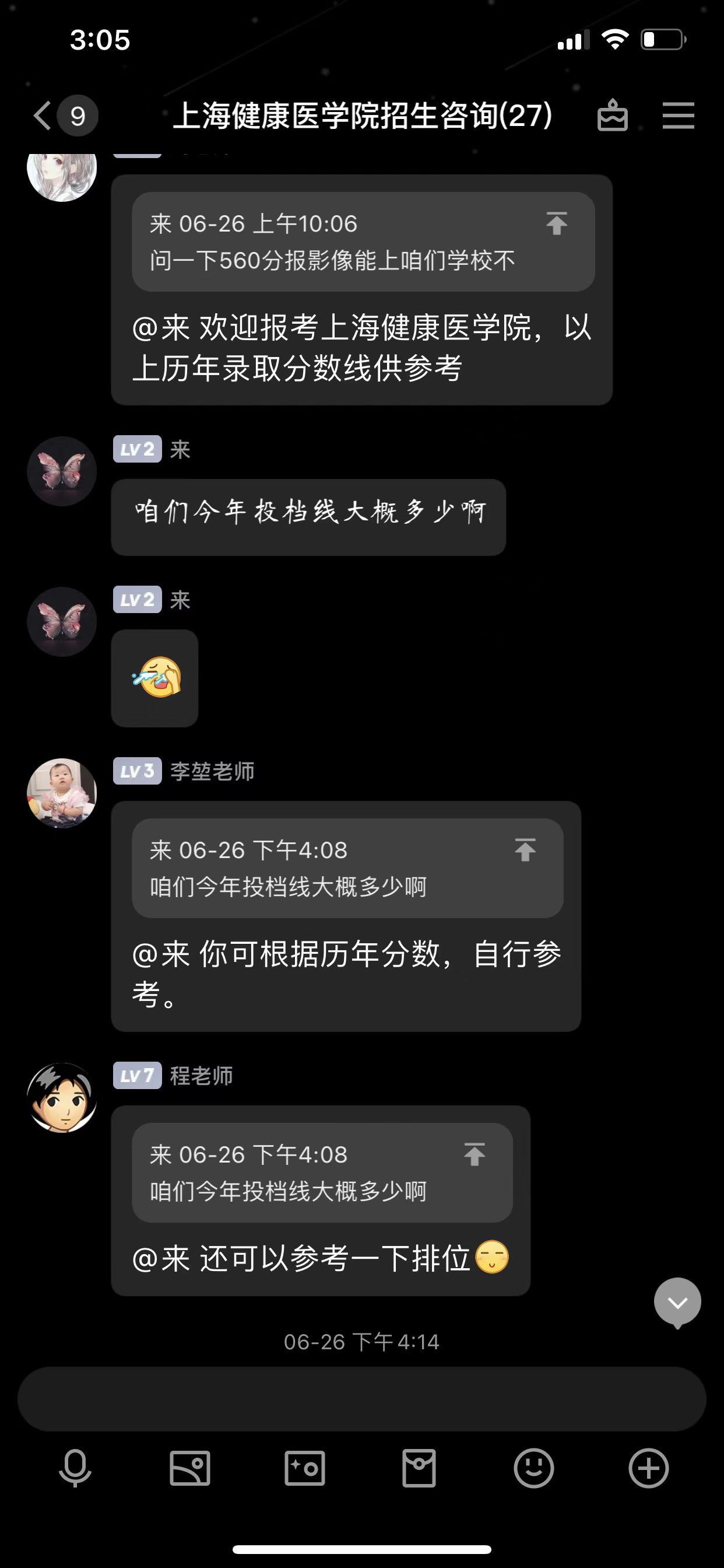Go back to the message list

tap(44, 116)
